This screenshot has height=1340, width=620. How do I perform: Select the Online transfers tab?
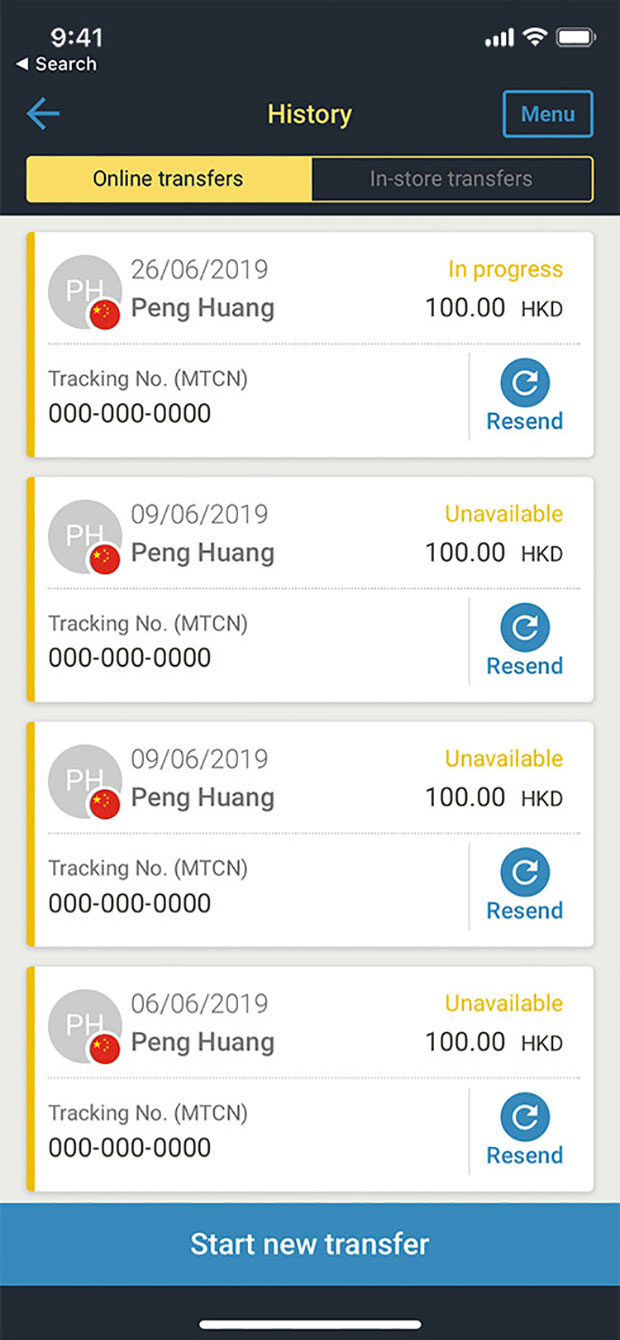tap(168, 179)
